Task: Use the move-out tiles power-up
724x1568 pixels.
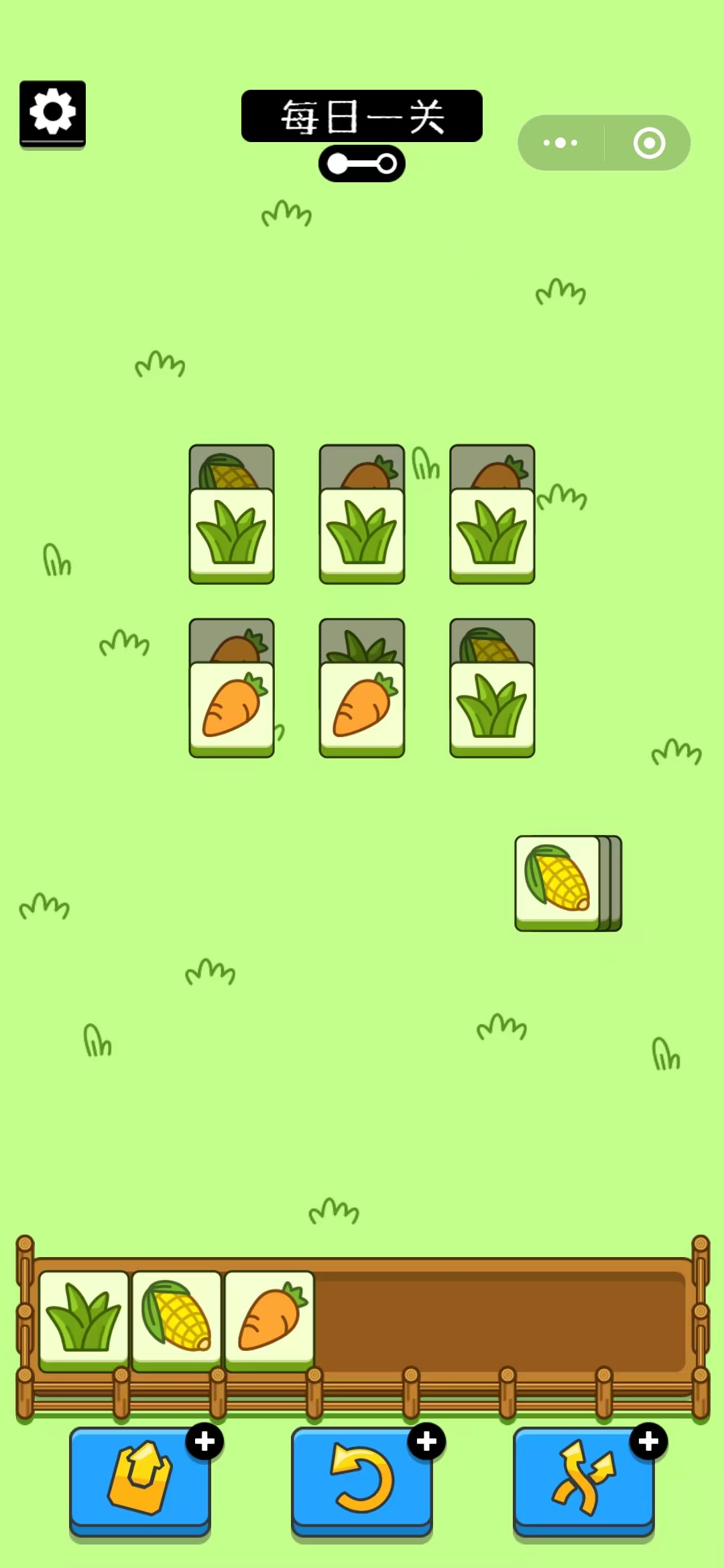Action: point(140,1480)
